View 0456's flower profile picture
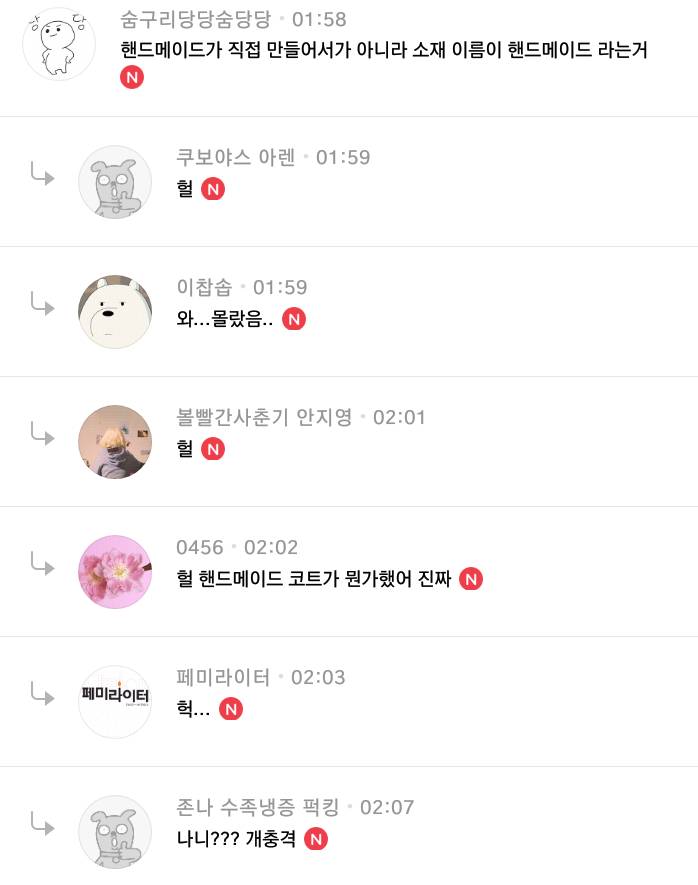Viewport: 698px width, 885px height. point(115,571)
